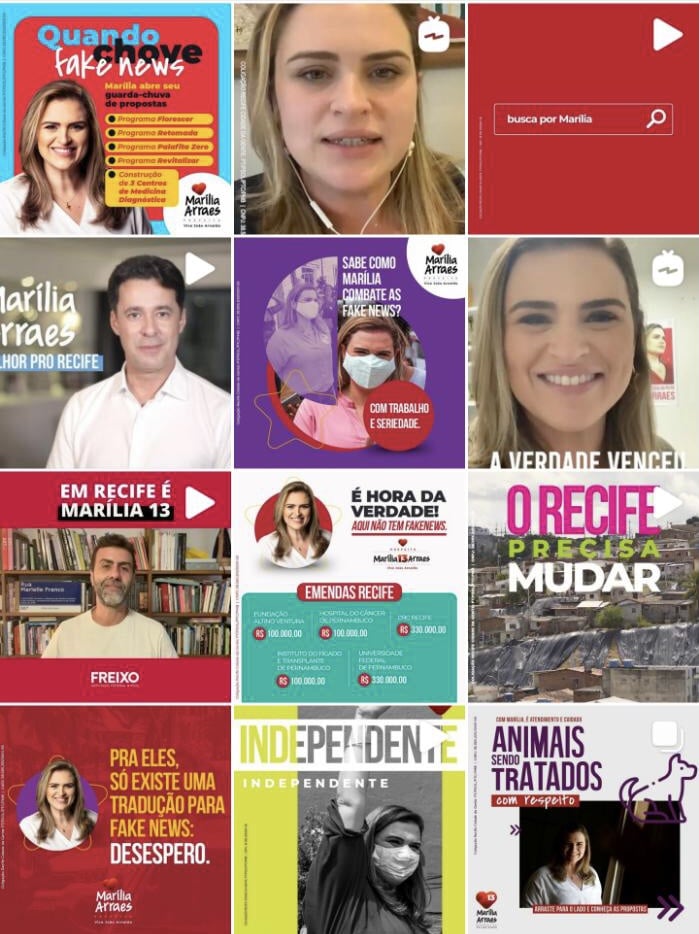This screenshot has width=699, height=934.
Task: Open the 'É hora da verdade' Emendas Recife post
Action: 349,586
